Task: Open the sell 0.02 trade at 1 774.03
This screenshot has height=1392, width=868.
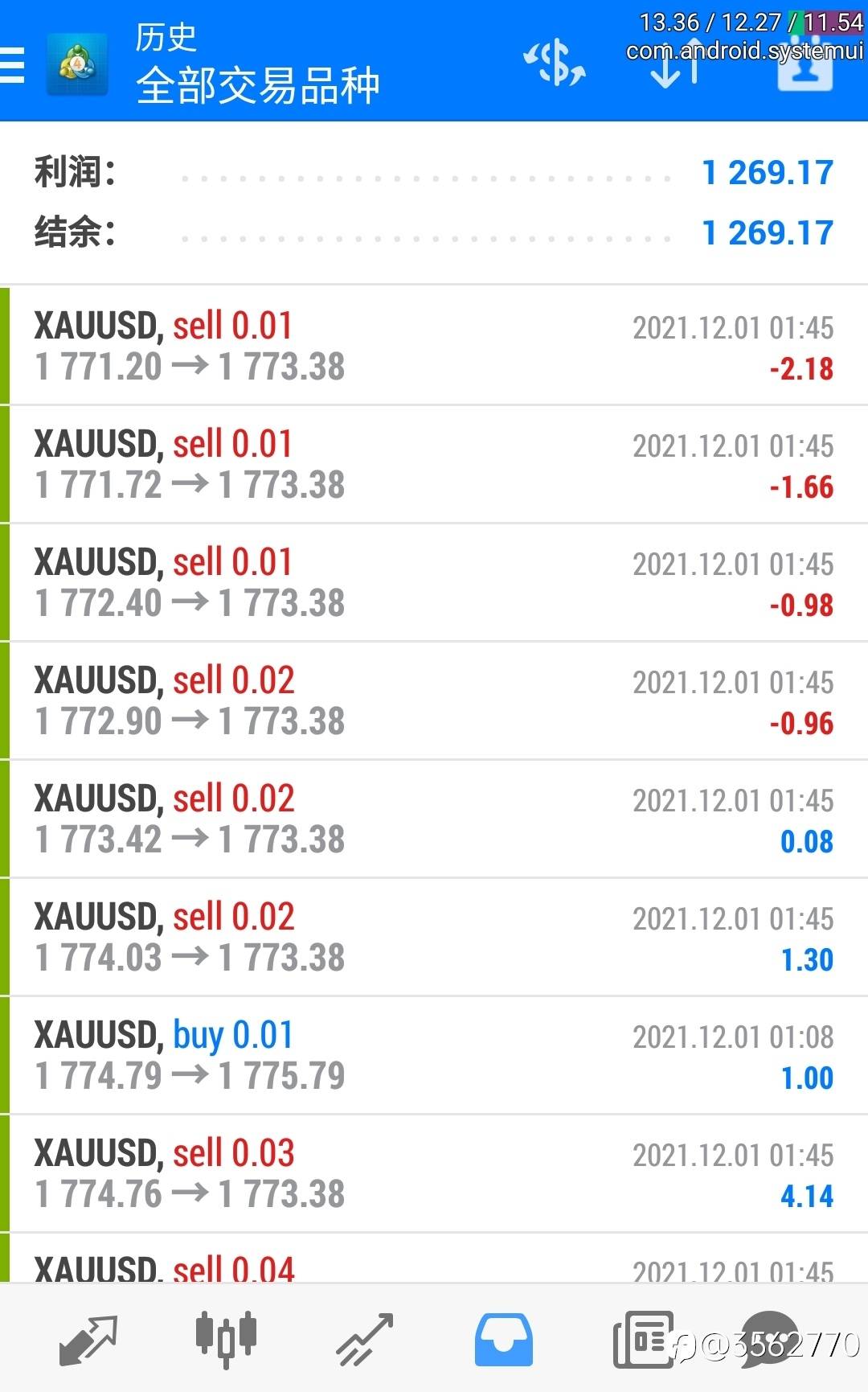Action: pos(434,937)
